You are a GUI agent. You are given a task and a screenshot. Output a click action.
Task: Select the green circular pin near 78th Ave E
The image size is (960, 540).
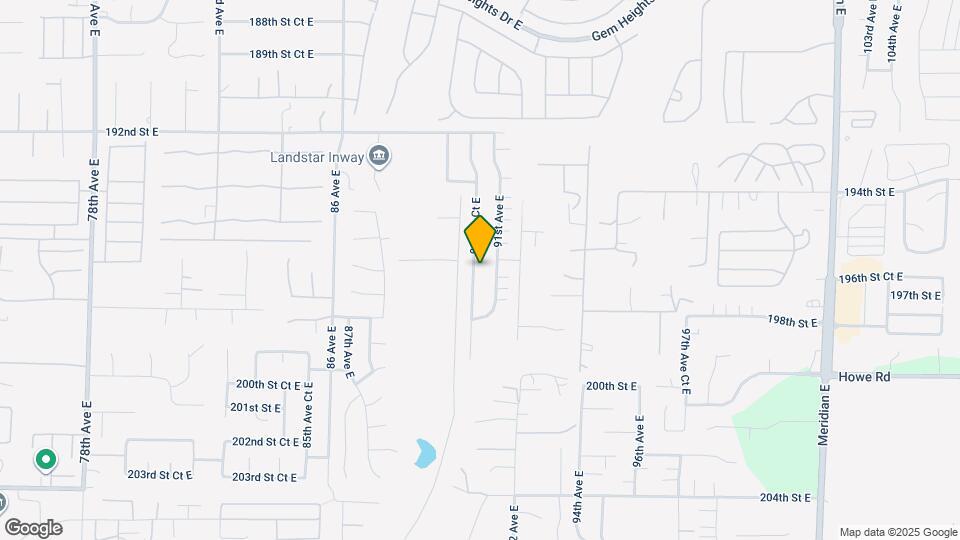coord(45,460)
